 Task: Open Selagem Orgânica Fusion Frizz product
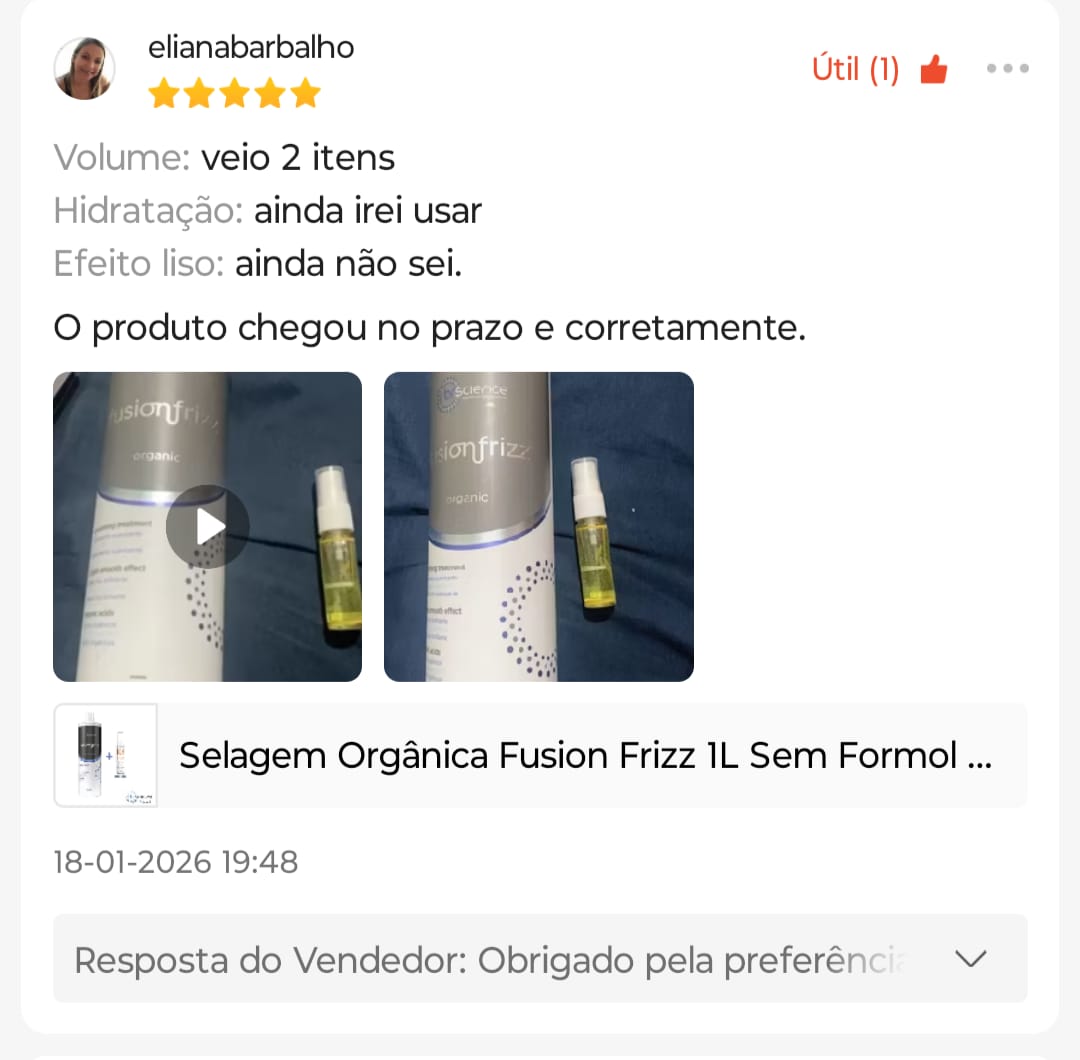[x=540, y=755]
